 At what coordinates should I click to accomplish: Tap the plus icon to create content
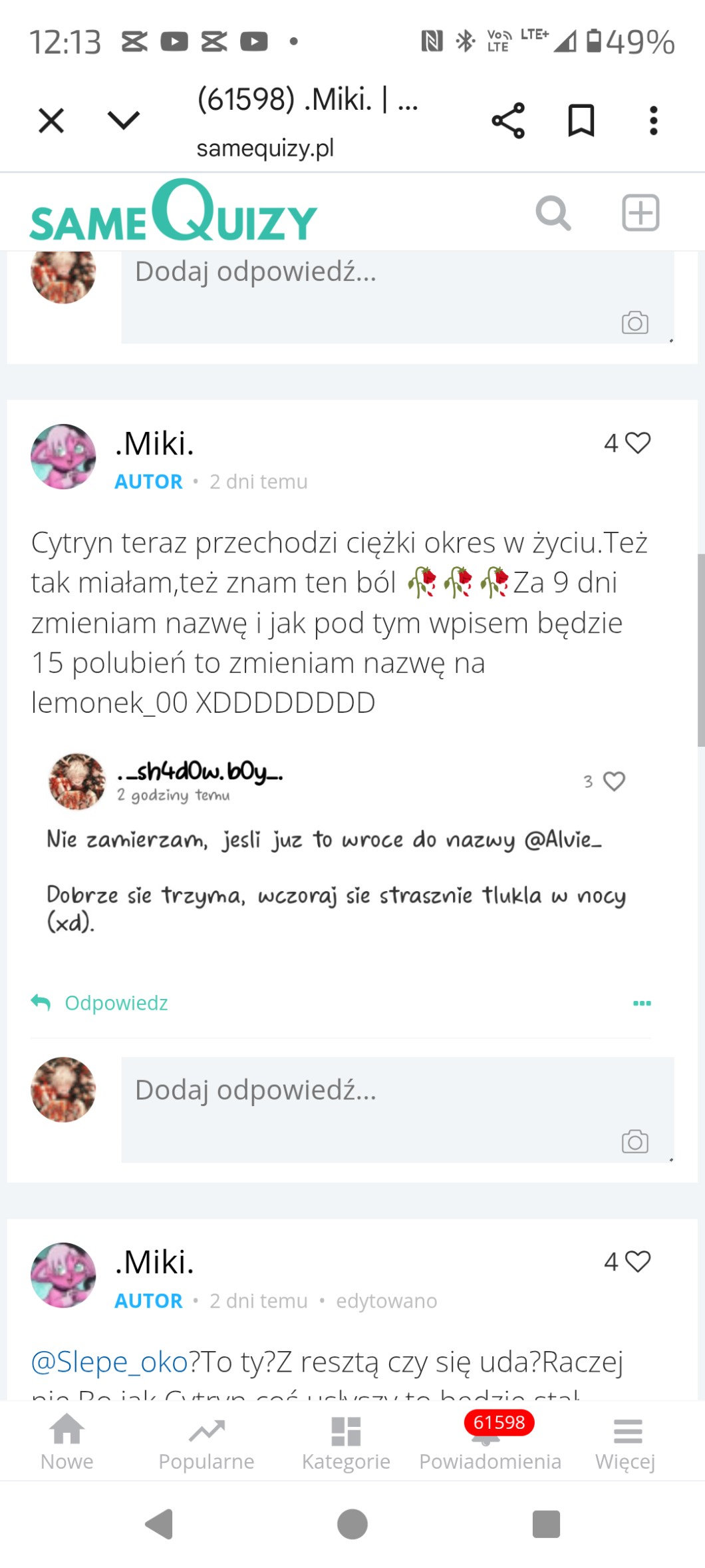point(640,213)
